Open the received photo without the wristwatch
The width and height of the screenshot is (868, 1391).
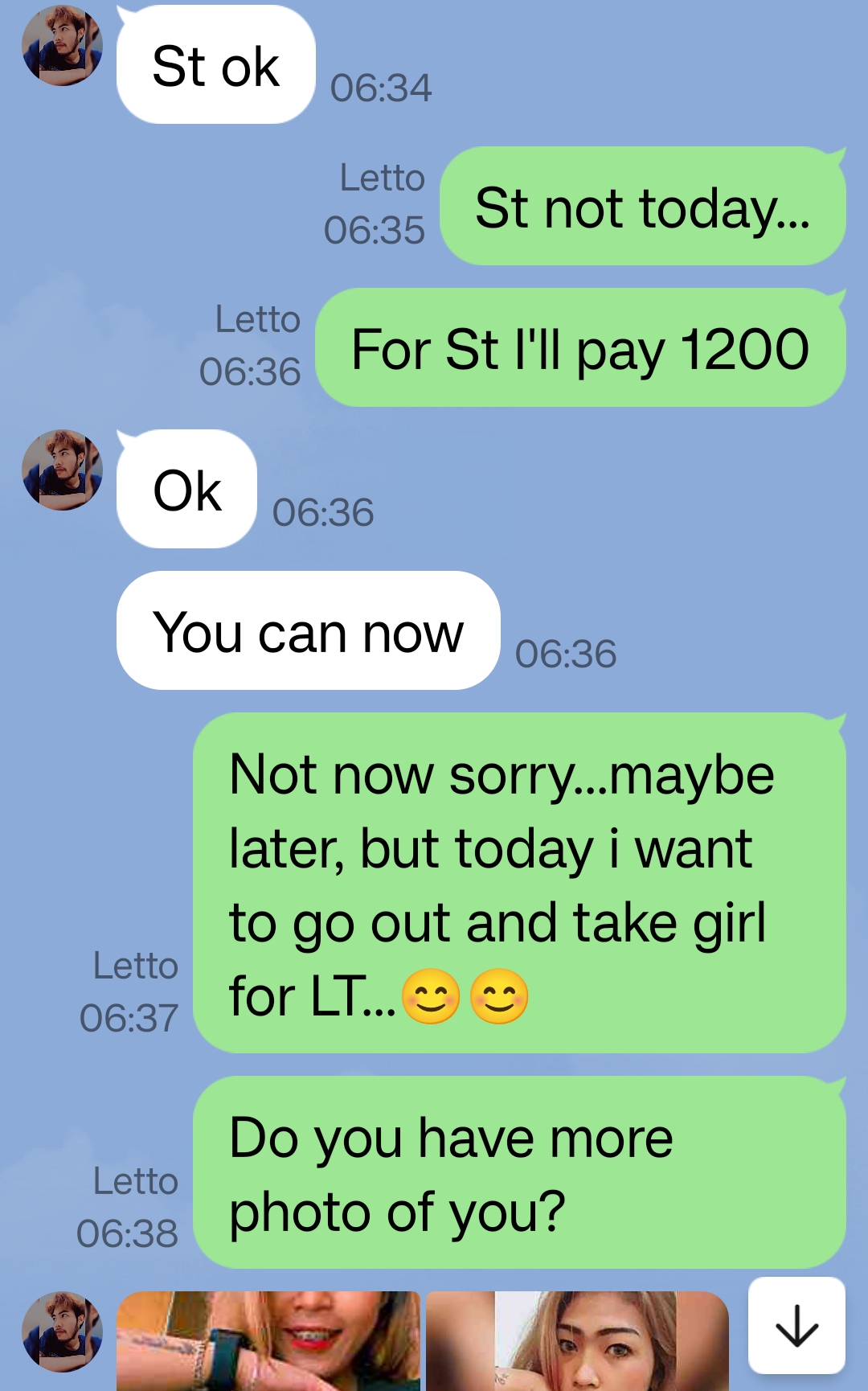[577, 1340]
